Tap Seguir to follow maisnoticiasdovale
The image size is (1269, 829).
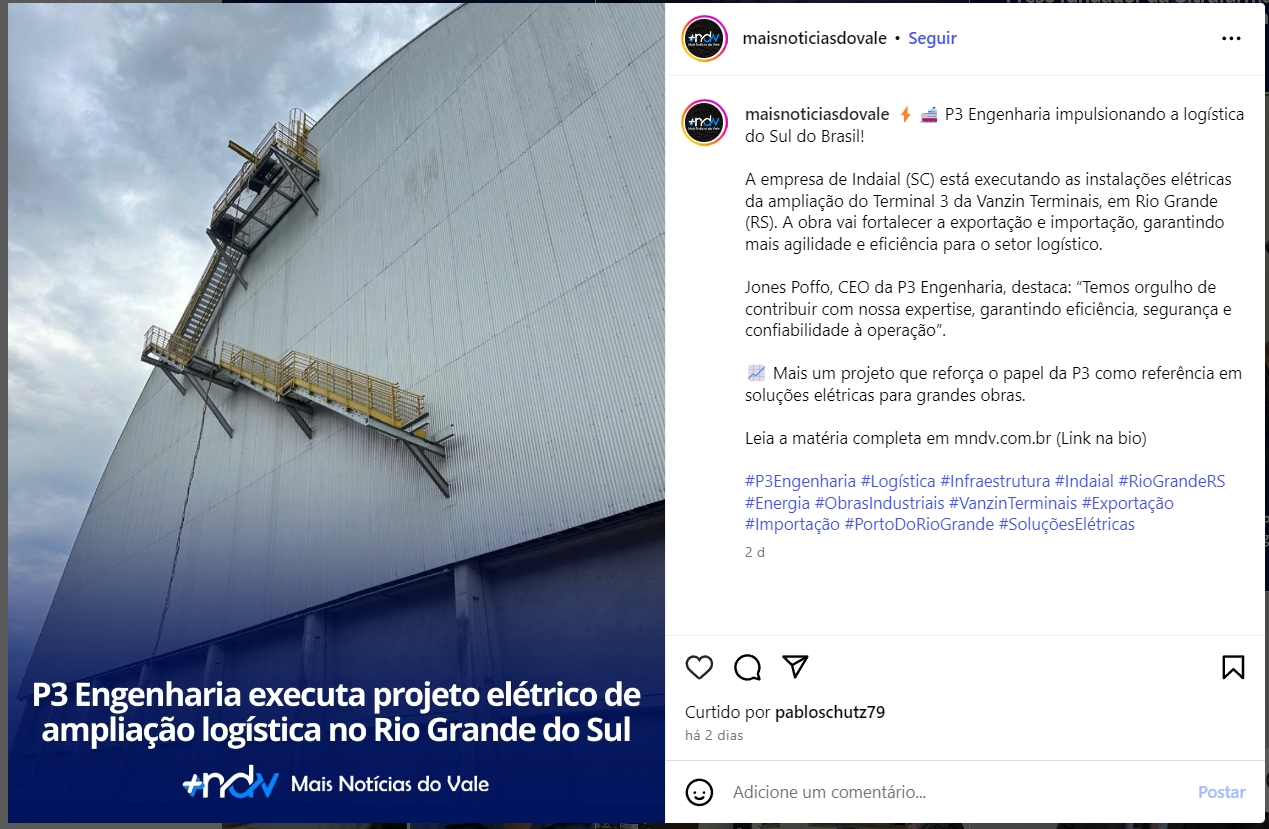[932, 38]
